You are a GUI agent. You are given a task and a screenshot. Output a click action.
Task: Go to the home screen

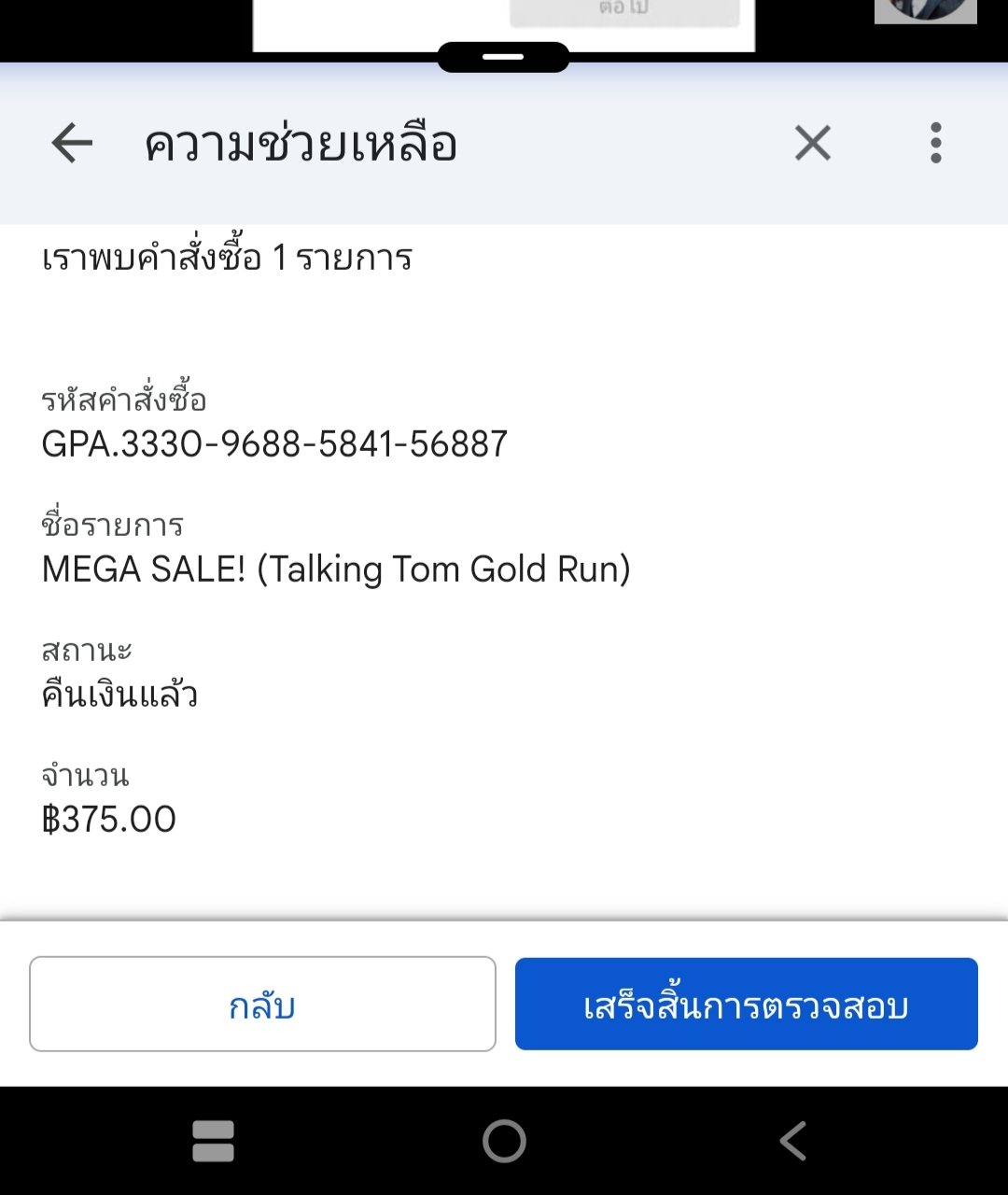coord(504,1141)
